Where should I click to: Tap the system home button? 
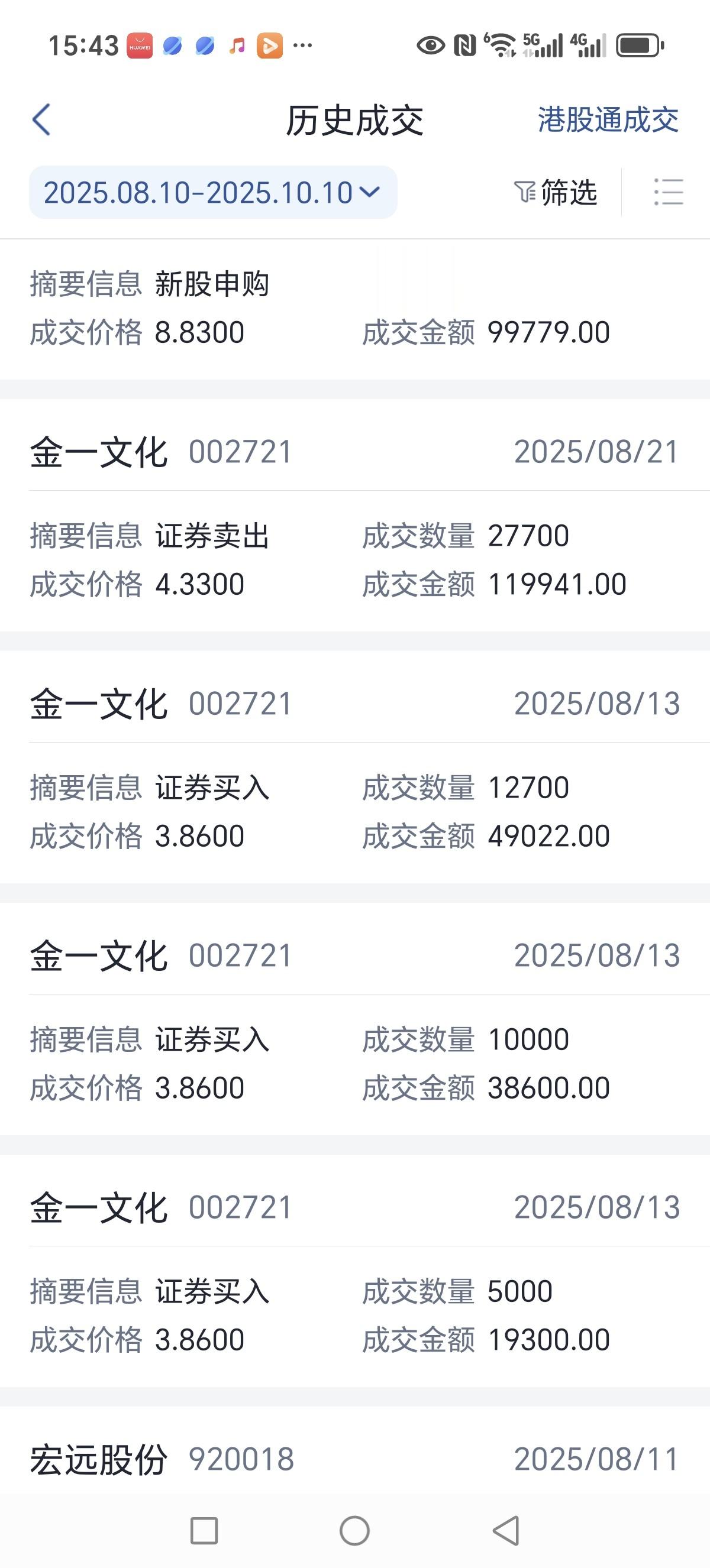354,1530
